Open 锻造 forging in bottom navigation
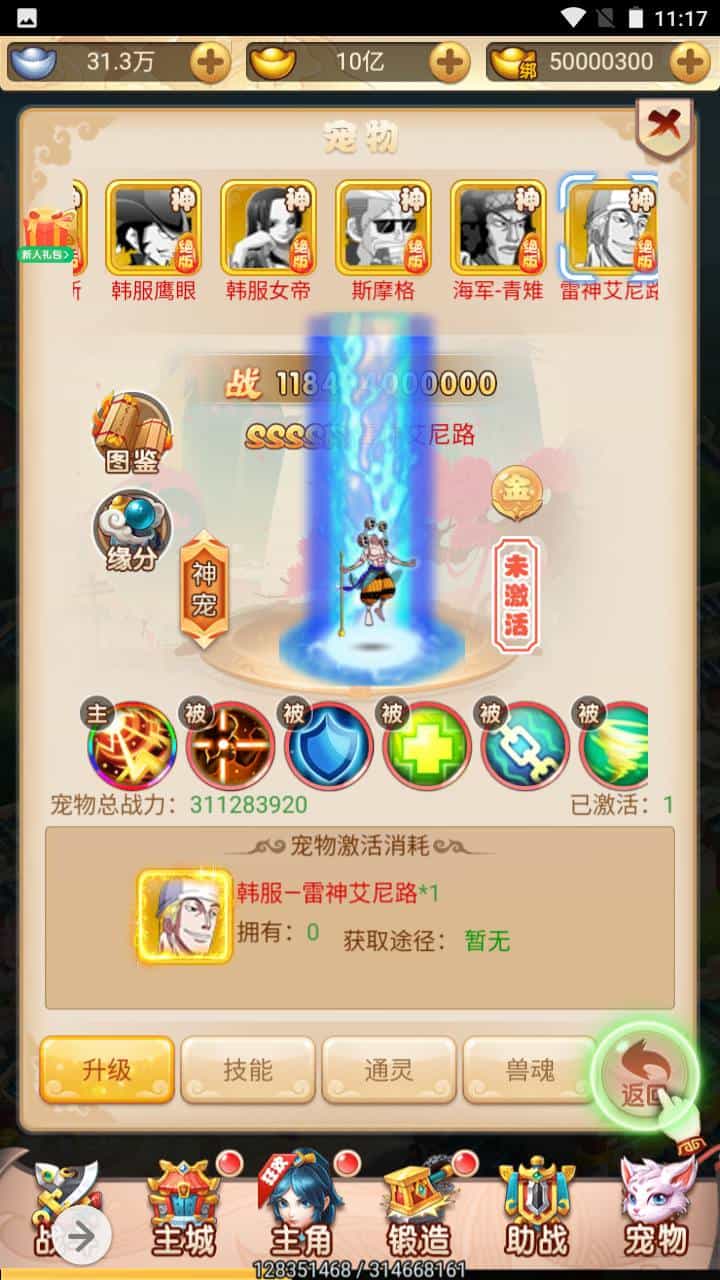 (419, 1210)
